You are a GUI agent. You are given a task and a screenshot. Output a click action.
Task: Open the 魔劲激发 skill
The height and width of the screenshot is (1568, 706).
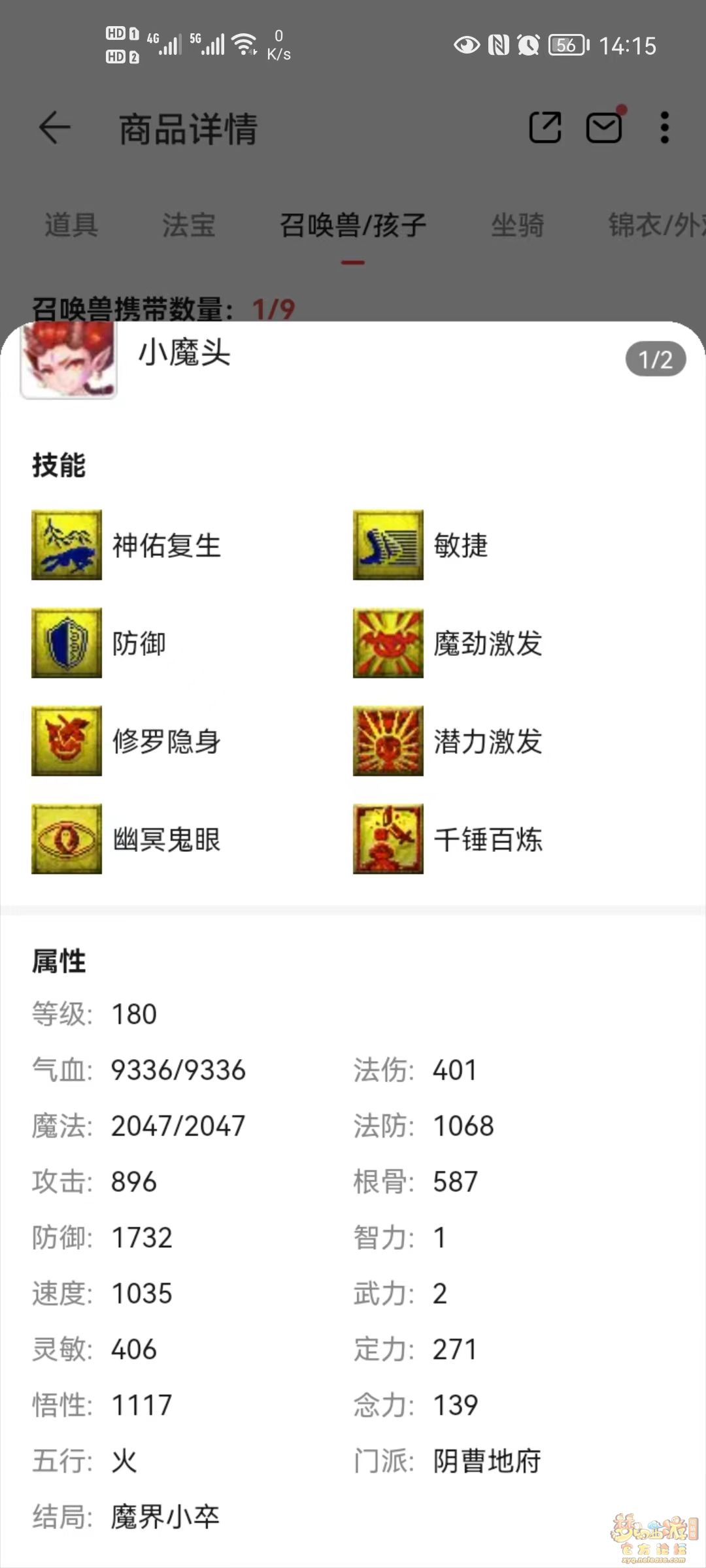pos(388,643)
